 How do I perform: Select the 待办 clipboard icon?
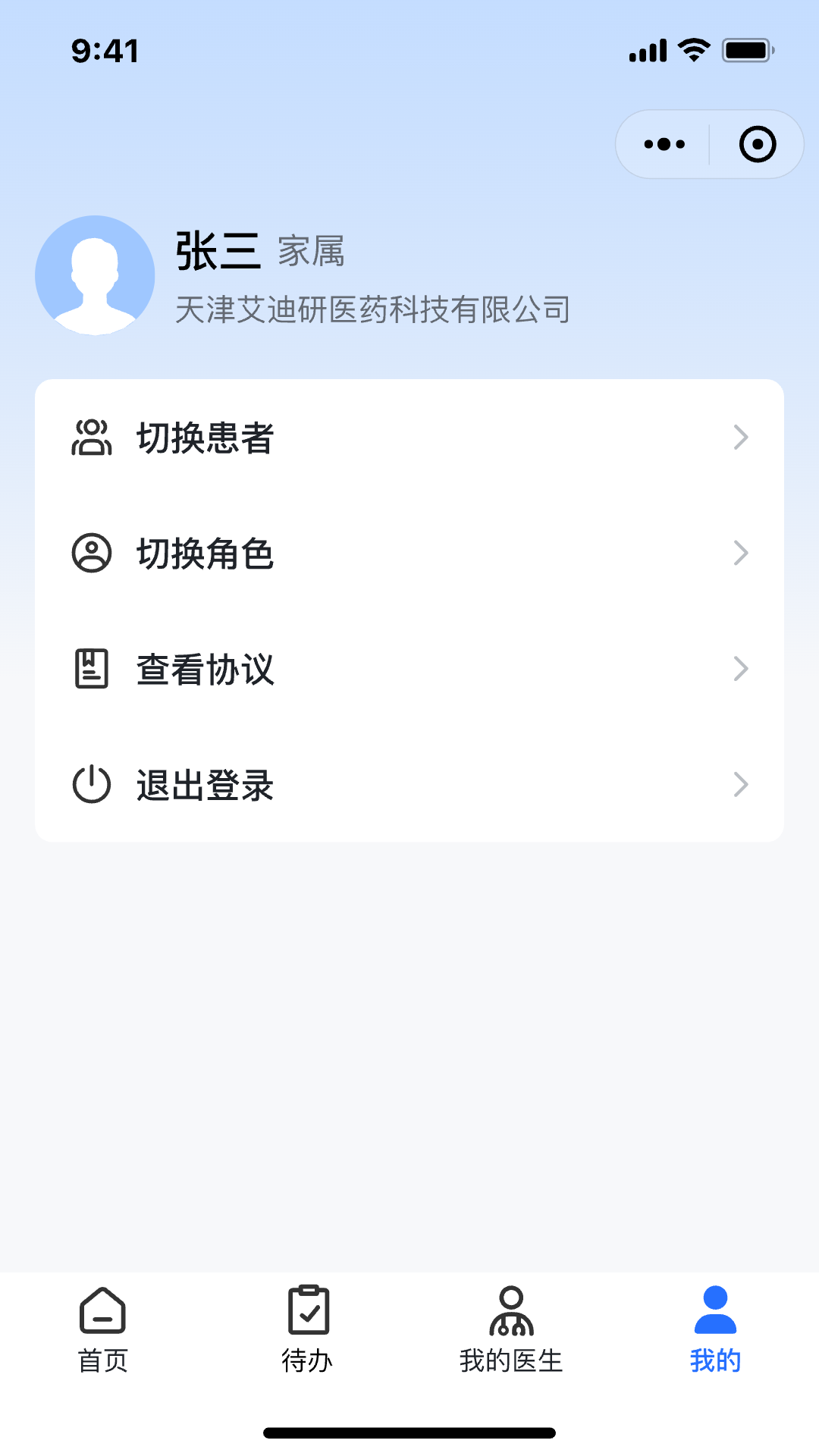(x=307, y=1310)
